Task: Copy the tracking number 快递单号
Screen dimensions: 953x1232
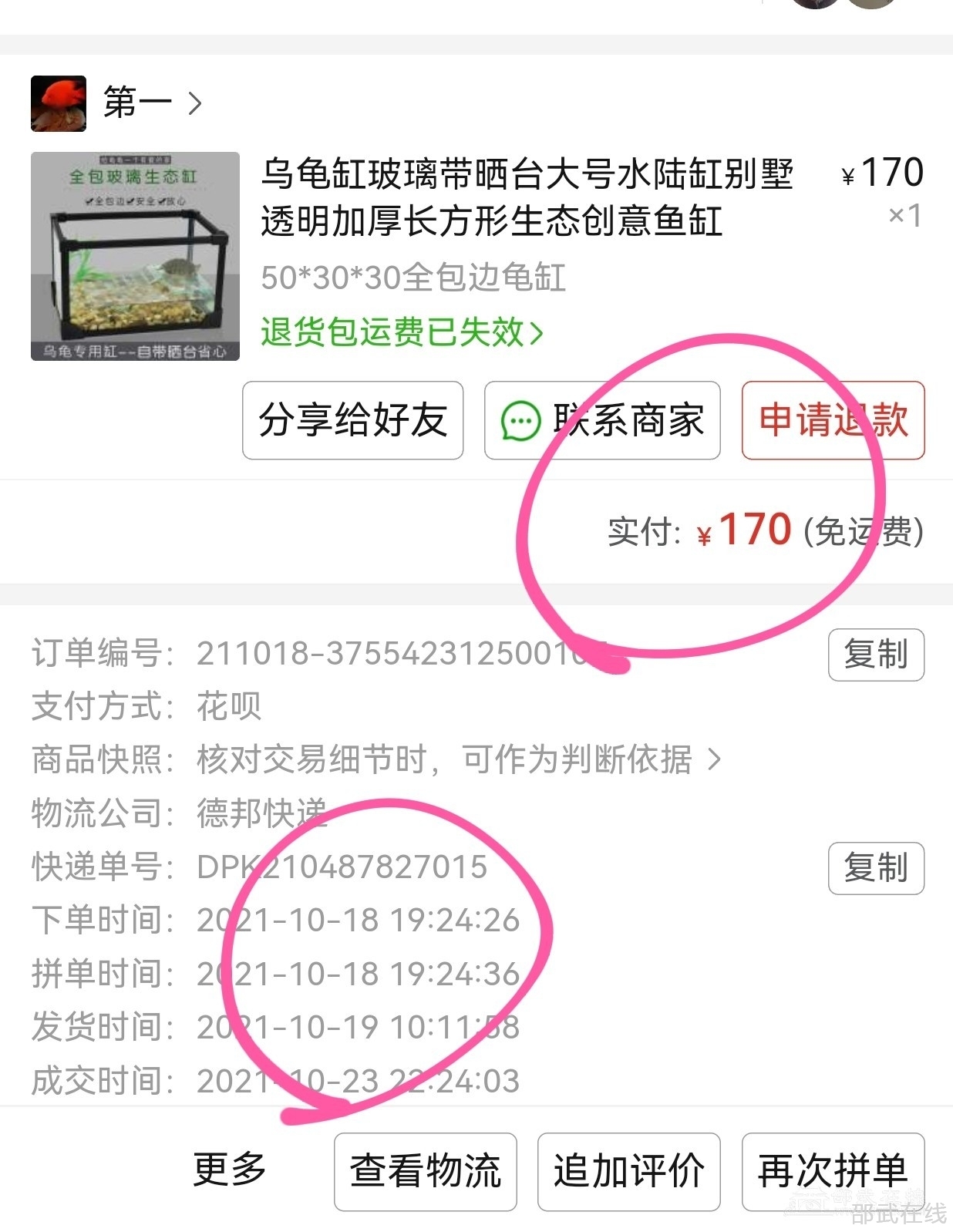Action: (x=875, y=868)
